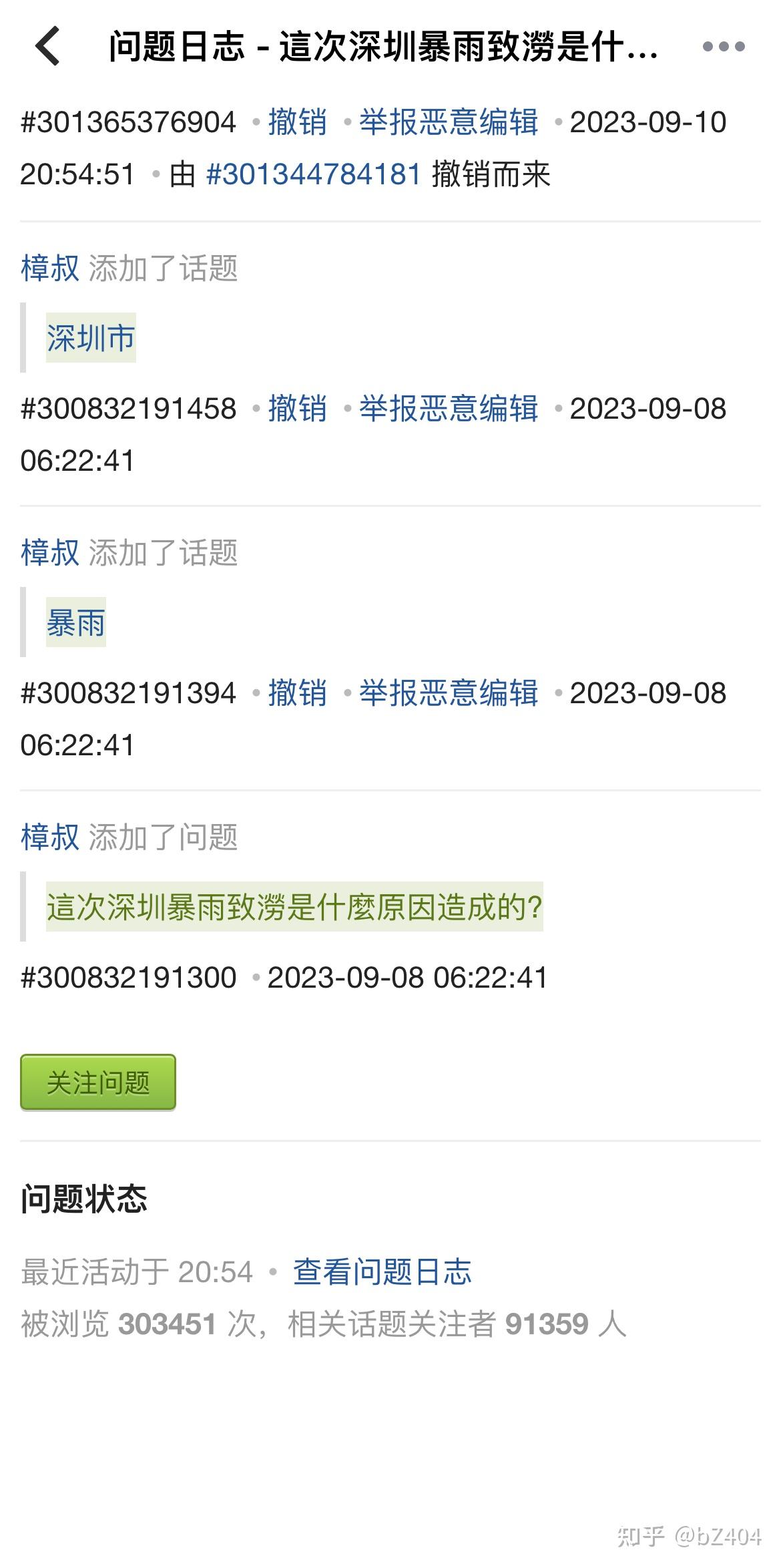Open the 深圳市 topic

point(91,338)
